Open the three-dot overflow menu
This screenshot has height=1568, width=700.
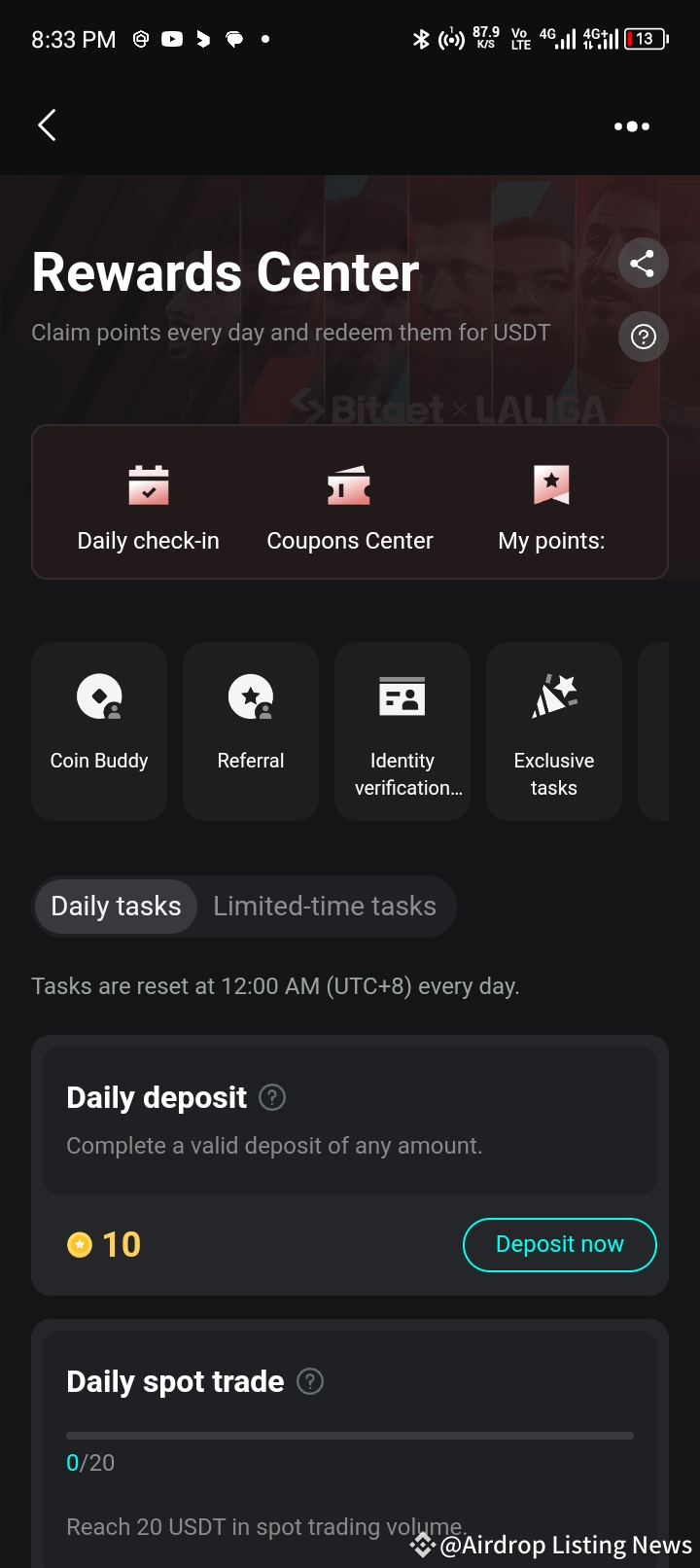632,126
